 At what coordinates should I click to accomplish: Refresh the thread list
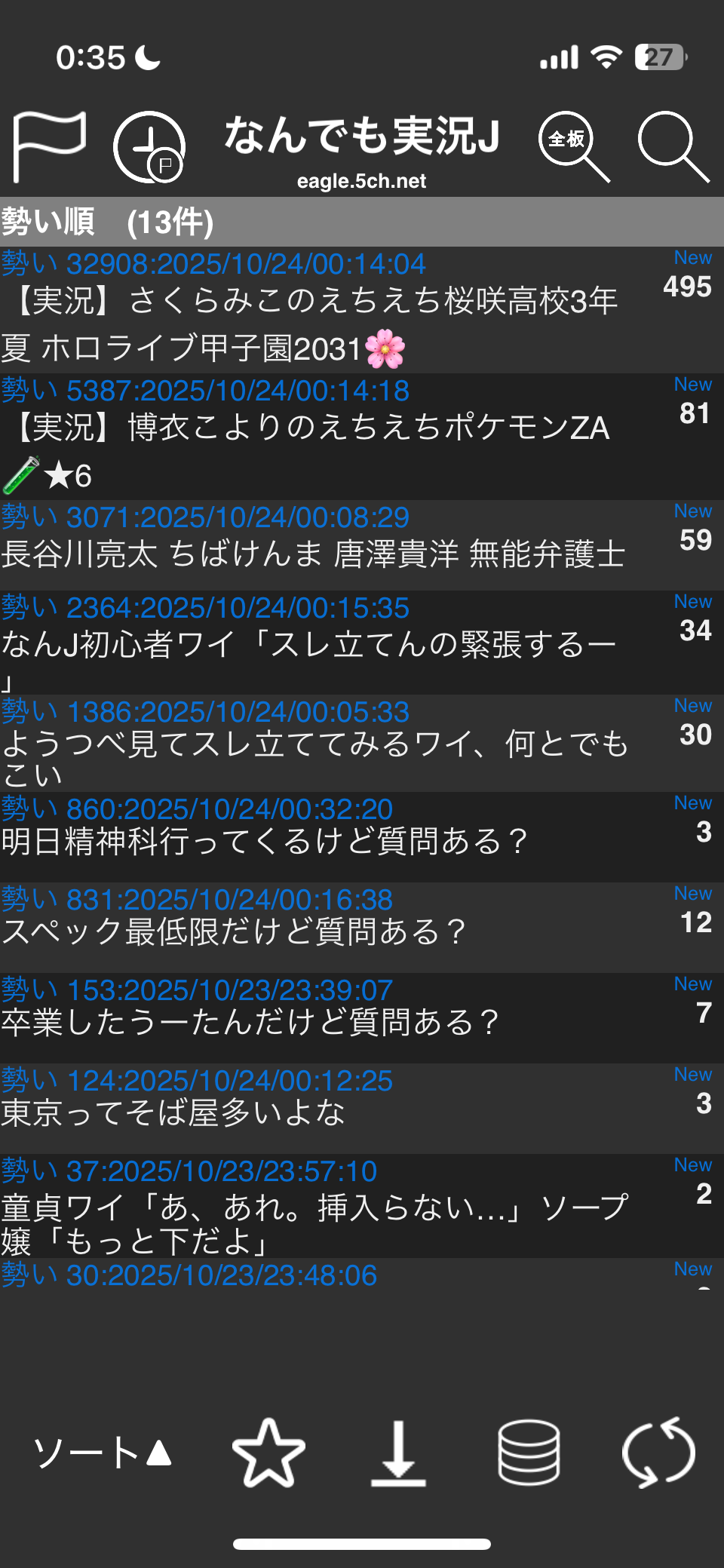pos(658,1453)
